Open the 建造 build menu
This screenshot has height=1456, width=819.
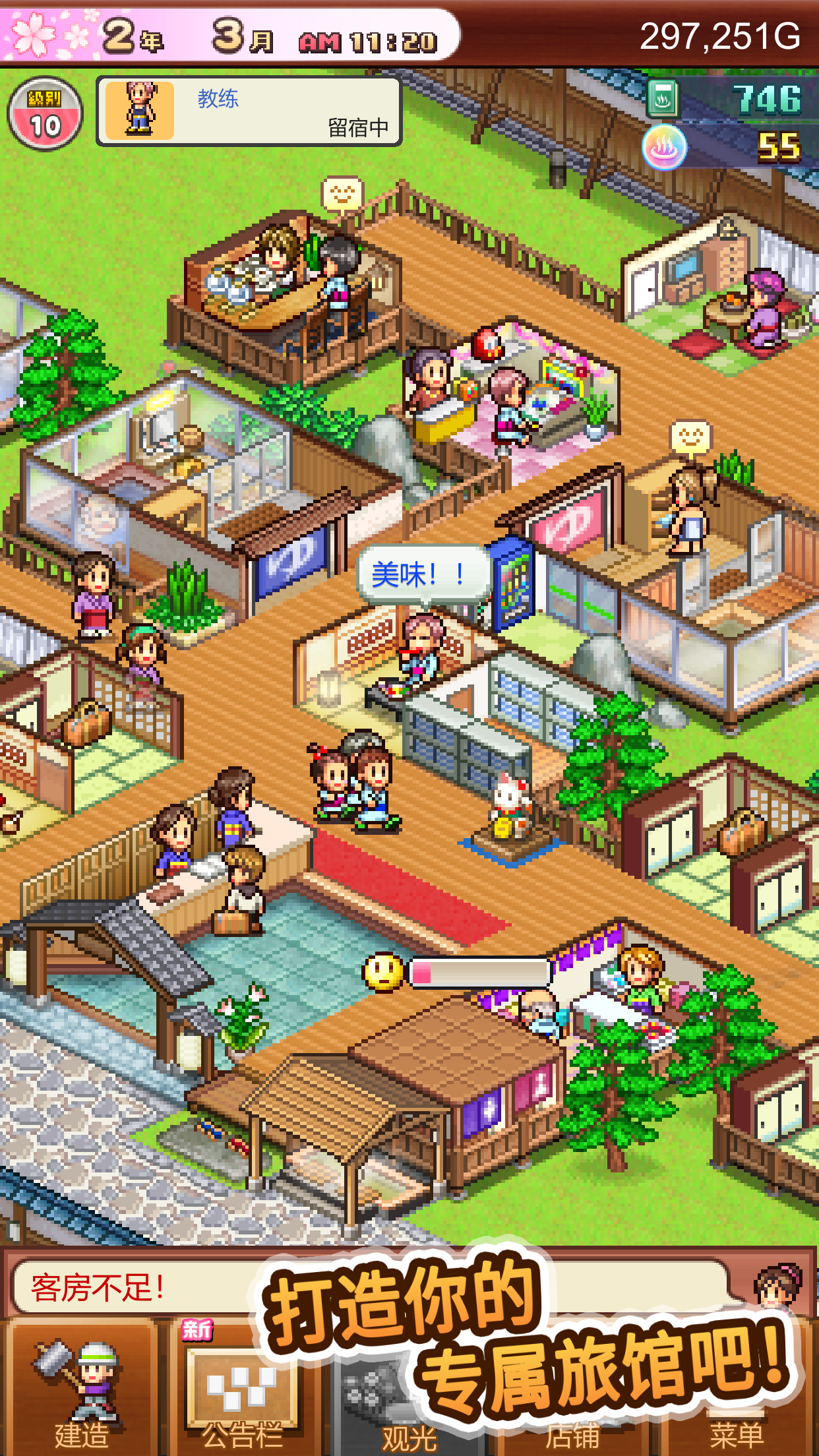point(80,1388)
